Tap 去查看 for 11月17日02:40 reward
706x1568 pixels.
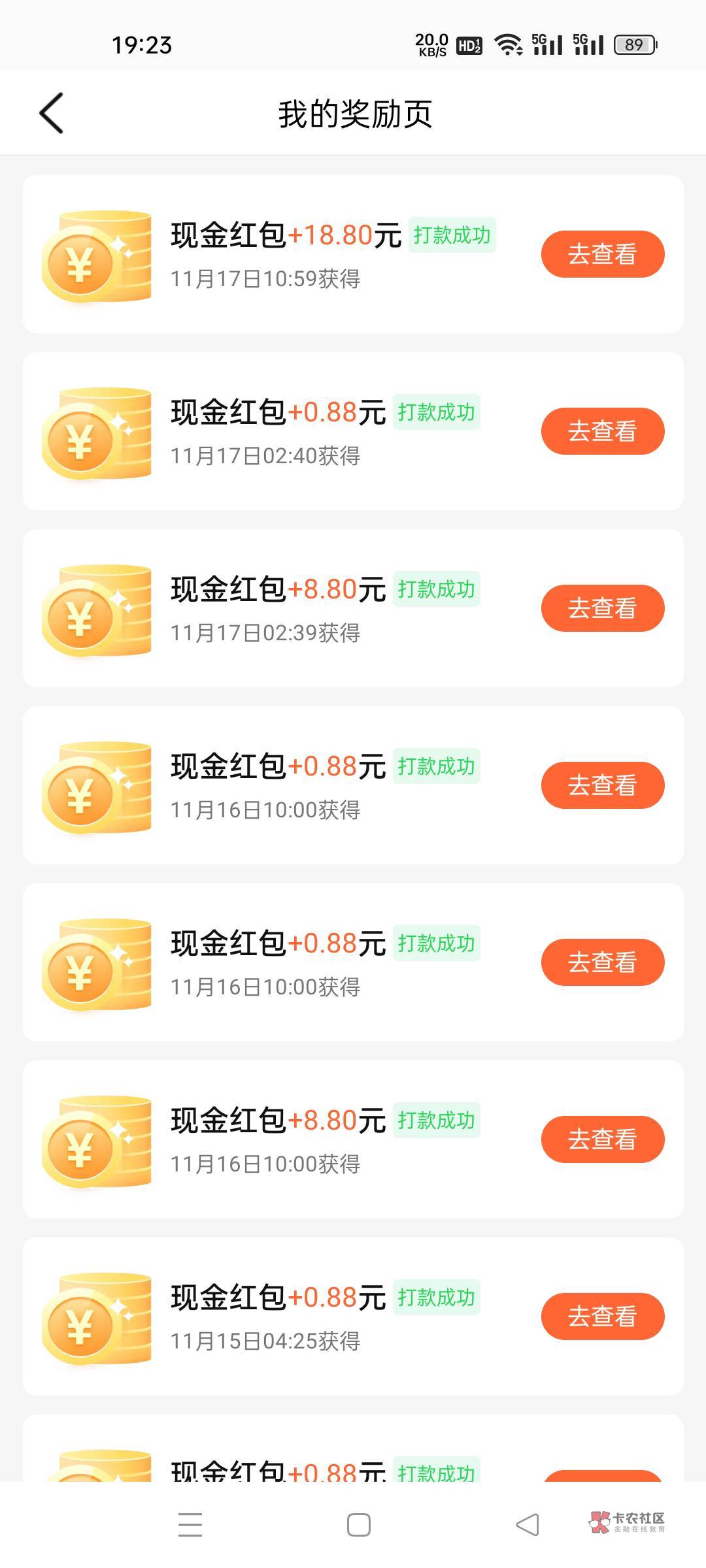(602, 431)
